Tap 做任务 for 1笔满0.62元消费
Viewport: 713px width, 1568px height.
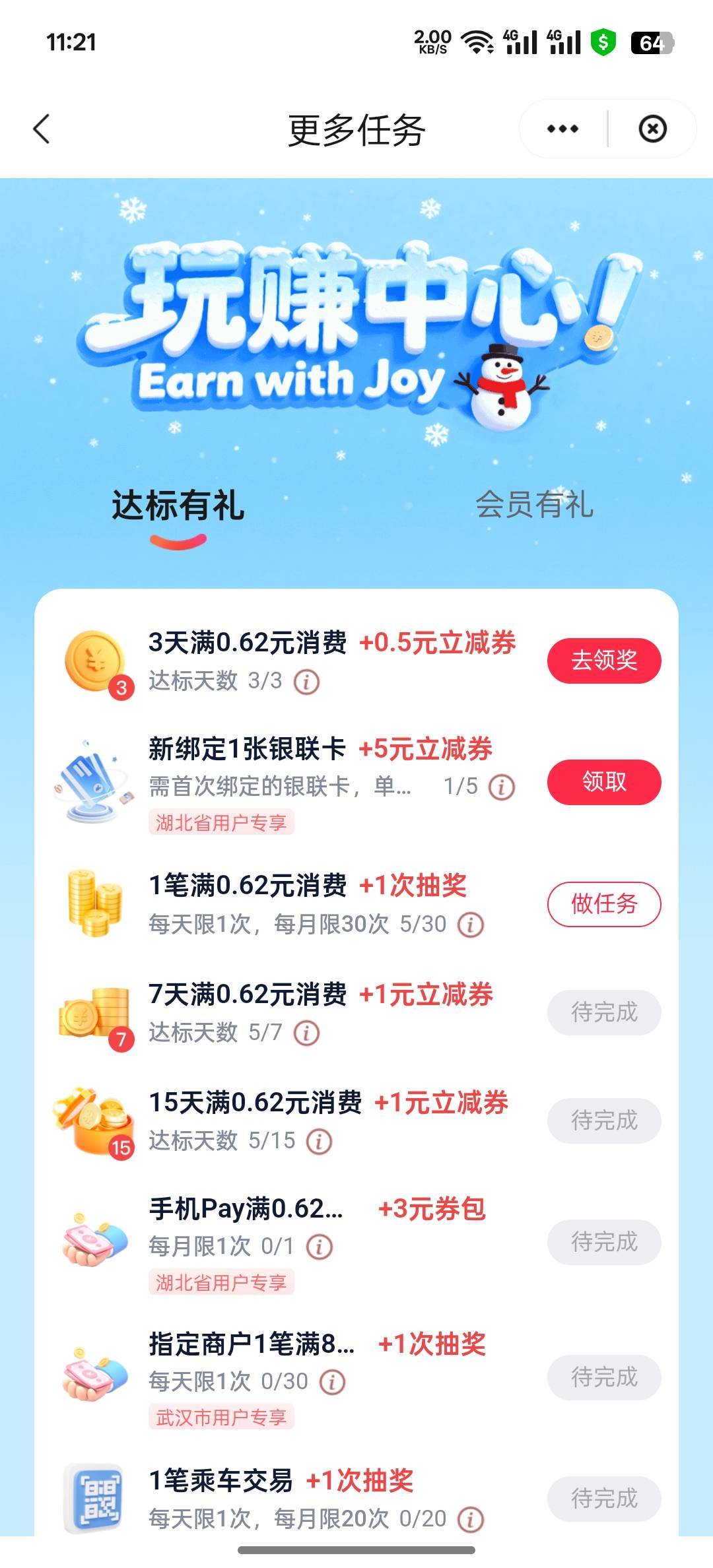pos(603,904)
